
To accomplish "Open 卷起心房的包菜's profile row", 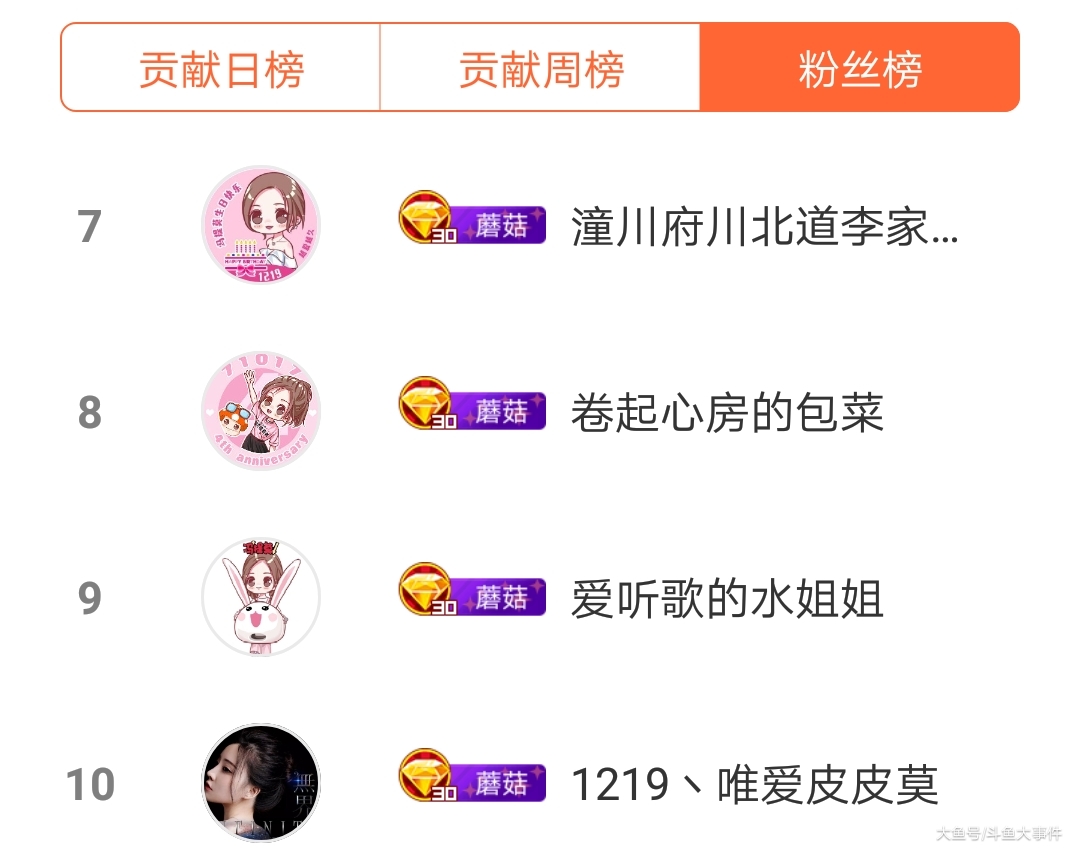I will click(727, 412).
